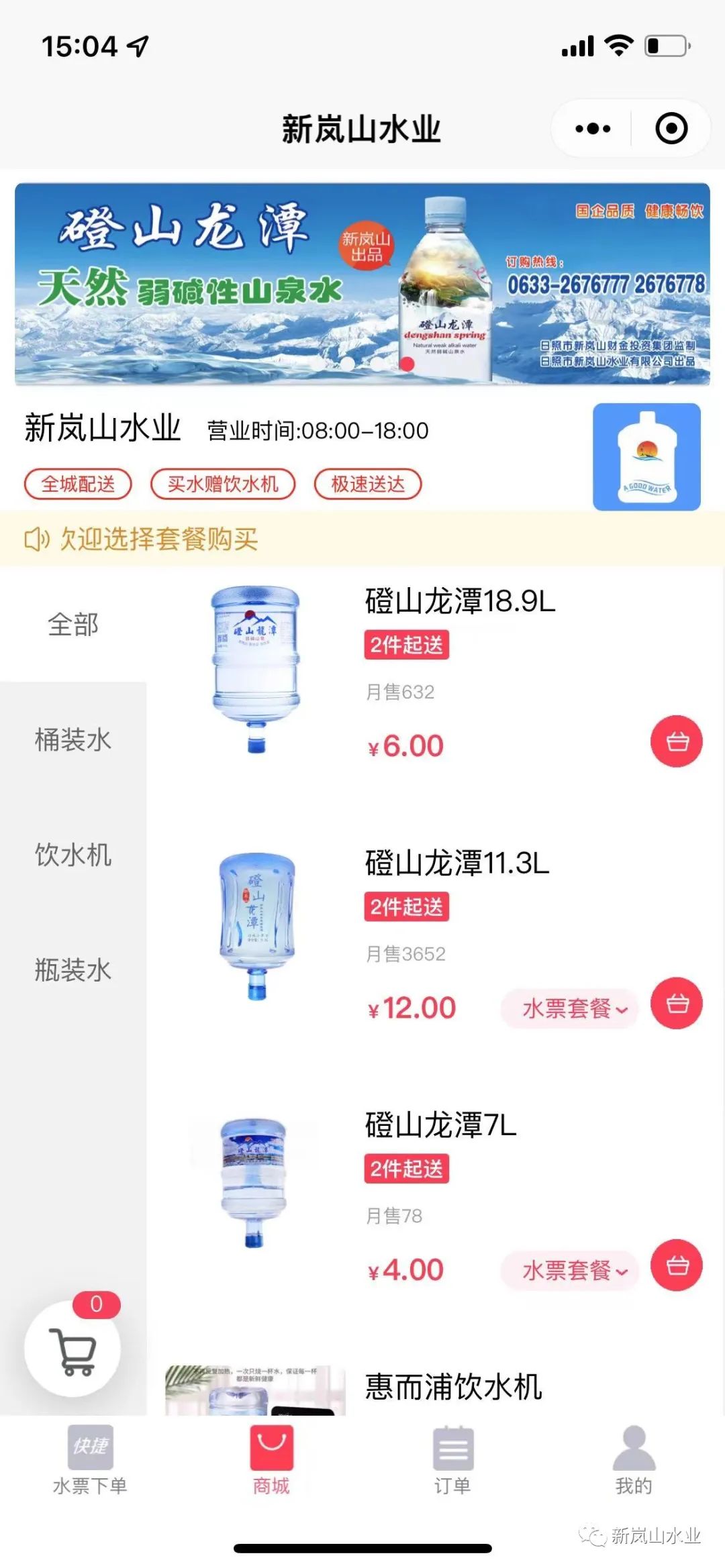Add 磴山龙潭18.9L to basket via red basket icon
This screenshot has height=1568, width=725.
click(678, 741)
